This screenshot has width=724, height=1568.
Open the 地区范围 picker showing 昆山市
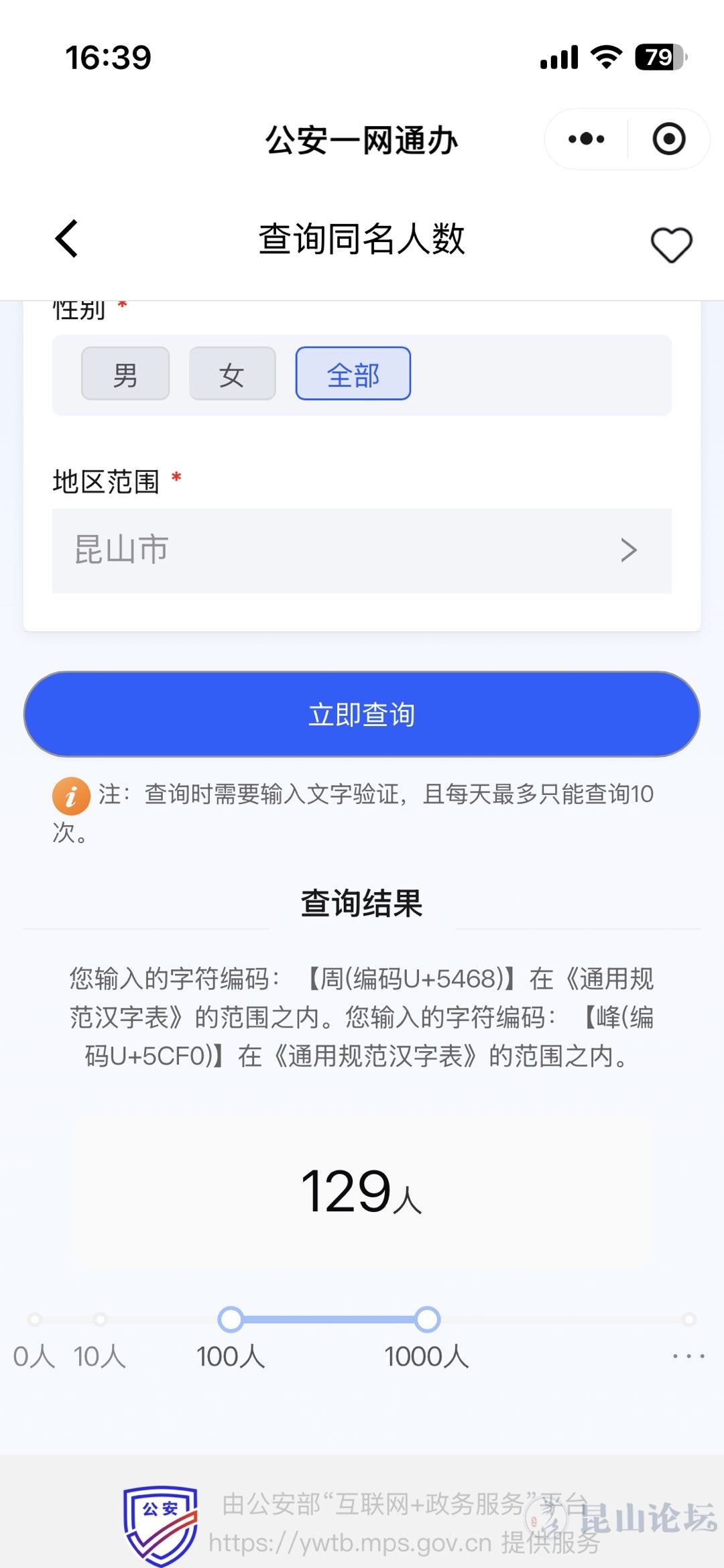click(362, 550)
